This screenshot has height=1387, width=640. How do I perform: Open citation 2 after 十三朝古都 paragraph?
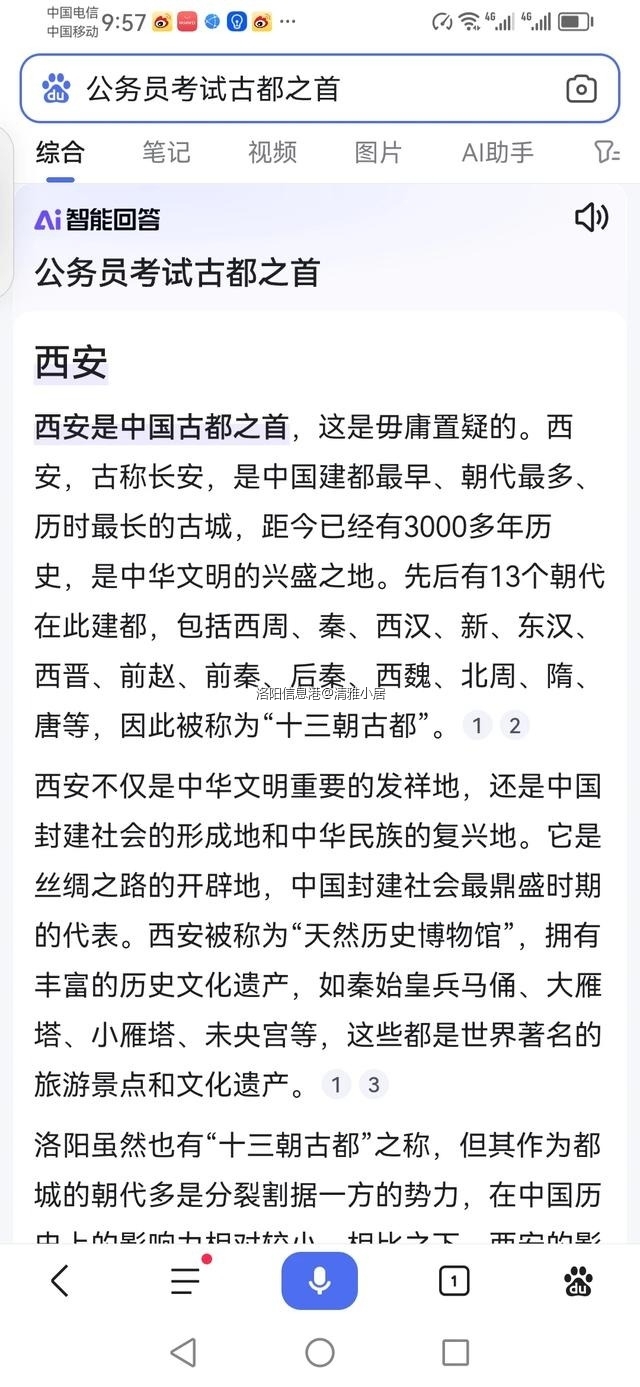tap(514, 726)
